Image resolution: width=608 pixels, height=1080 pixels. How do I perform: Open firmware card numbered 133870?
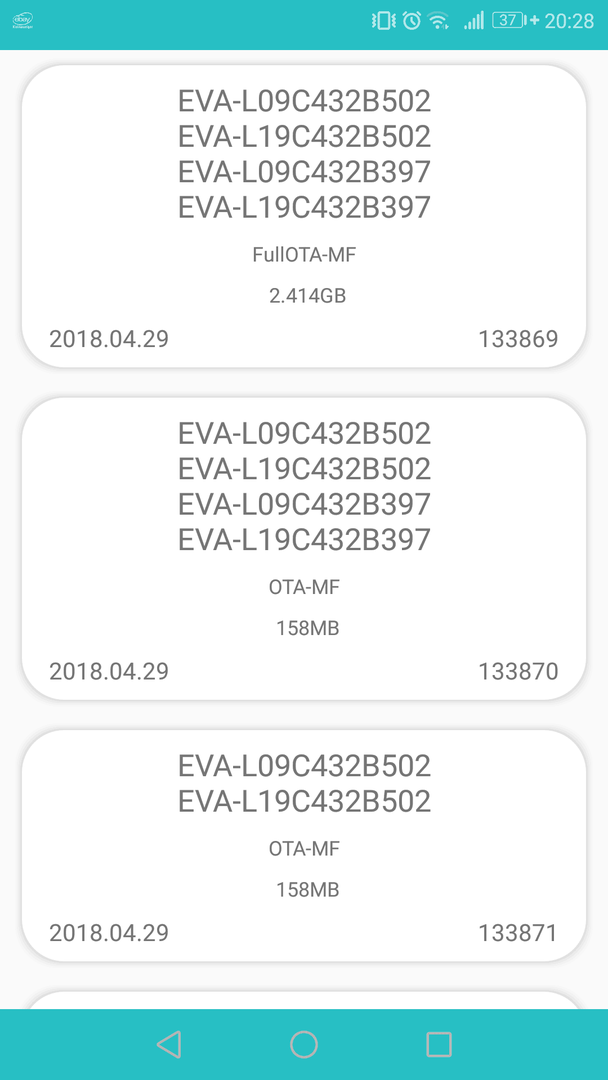(x=304, y=548)
